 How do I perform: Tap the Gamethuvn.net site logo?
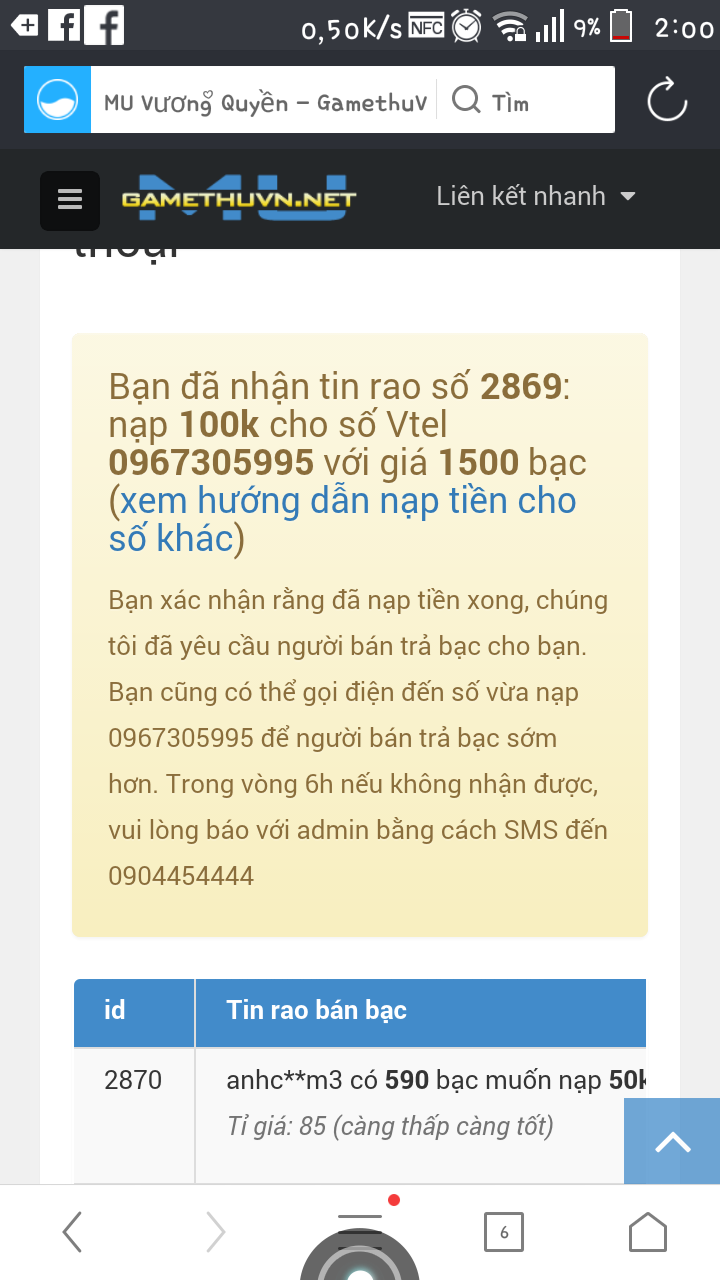[x=238, y=198]
